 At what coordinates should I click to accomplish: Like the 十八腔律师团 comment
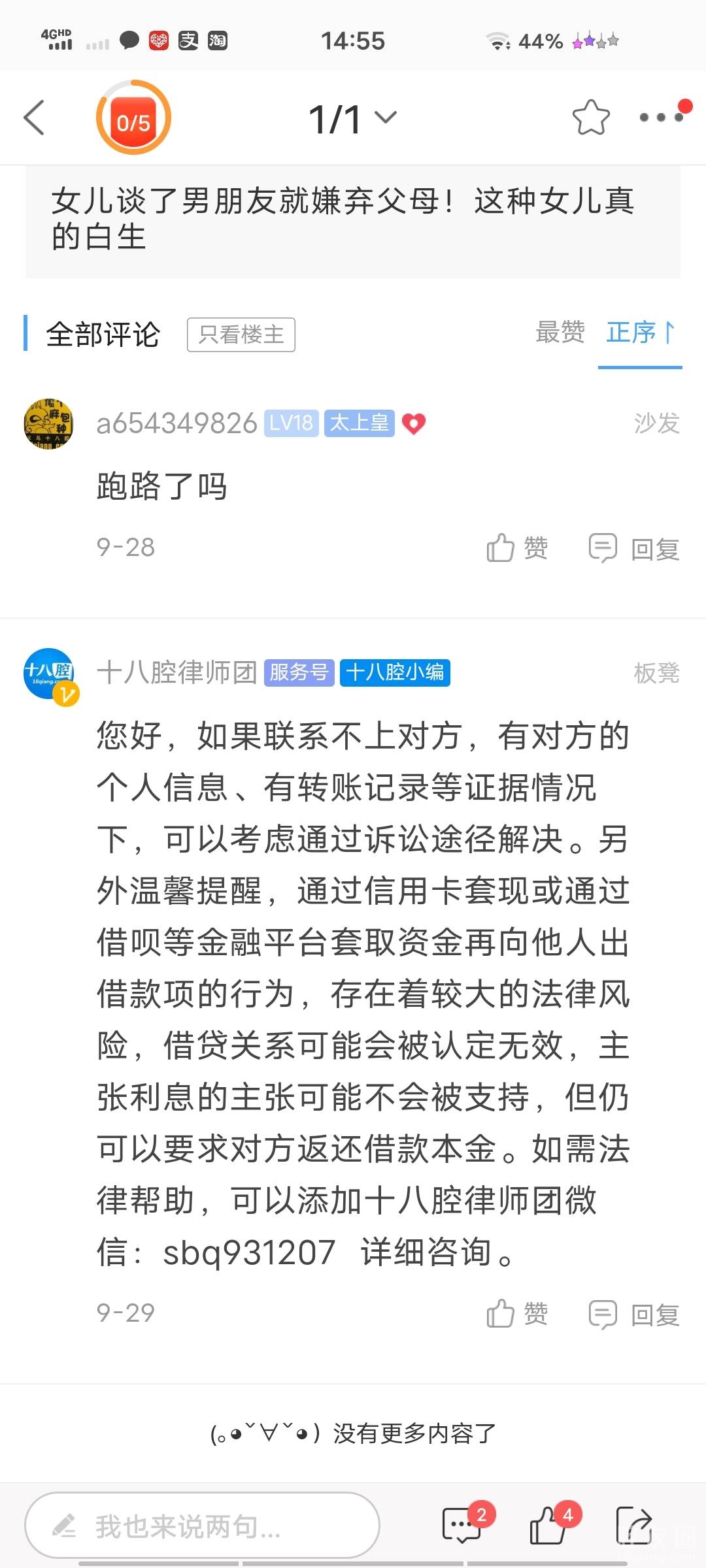pos(517,1313)
